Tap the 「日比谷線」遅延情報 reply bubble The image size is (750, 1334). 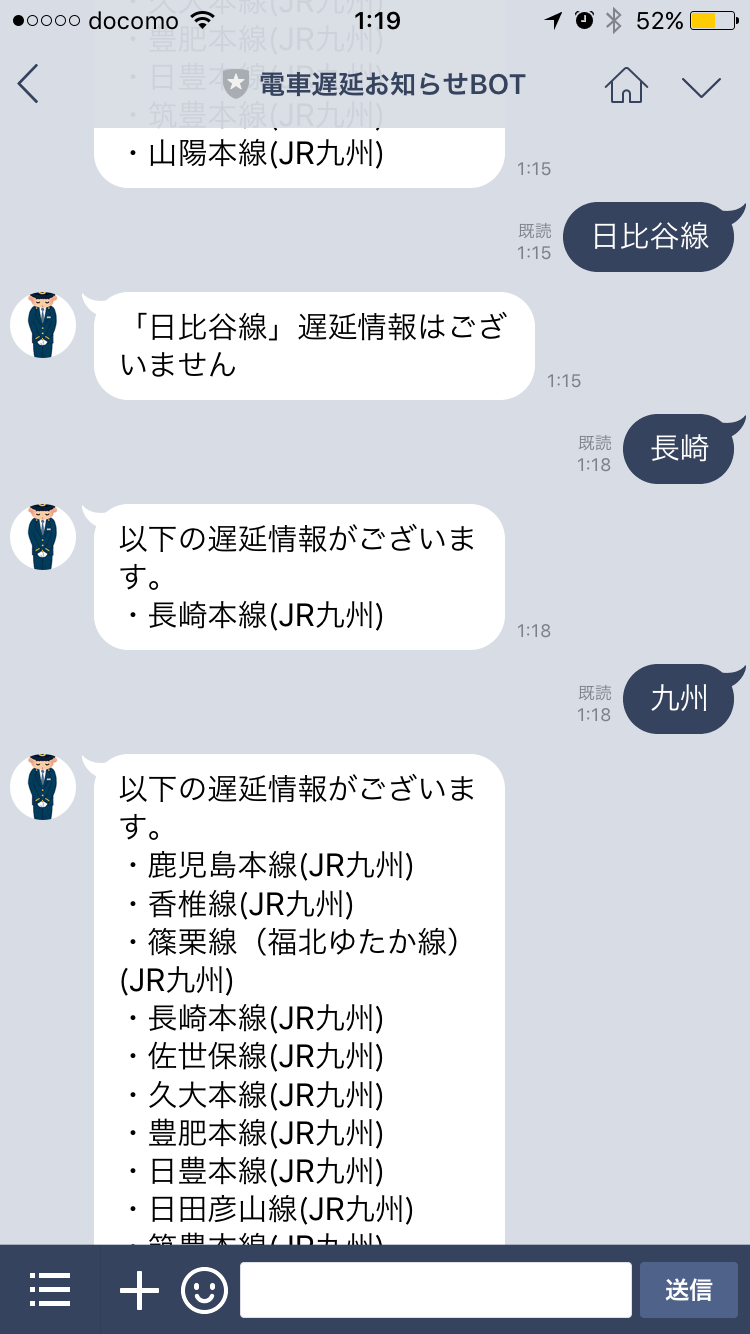313,345
